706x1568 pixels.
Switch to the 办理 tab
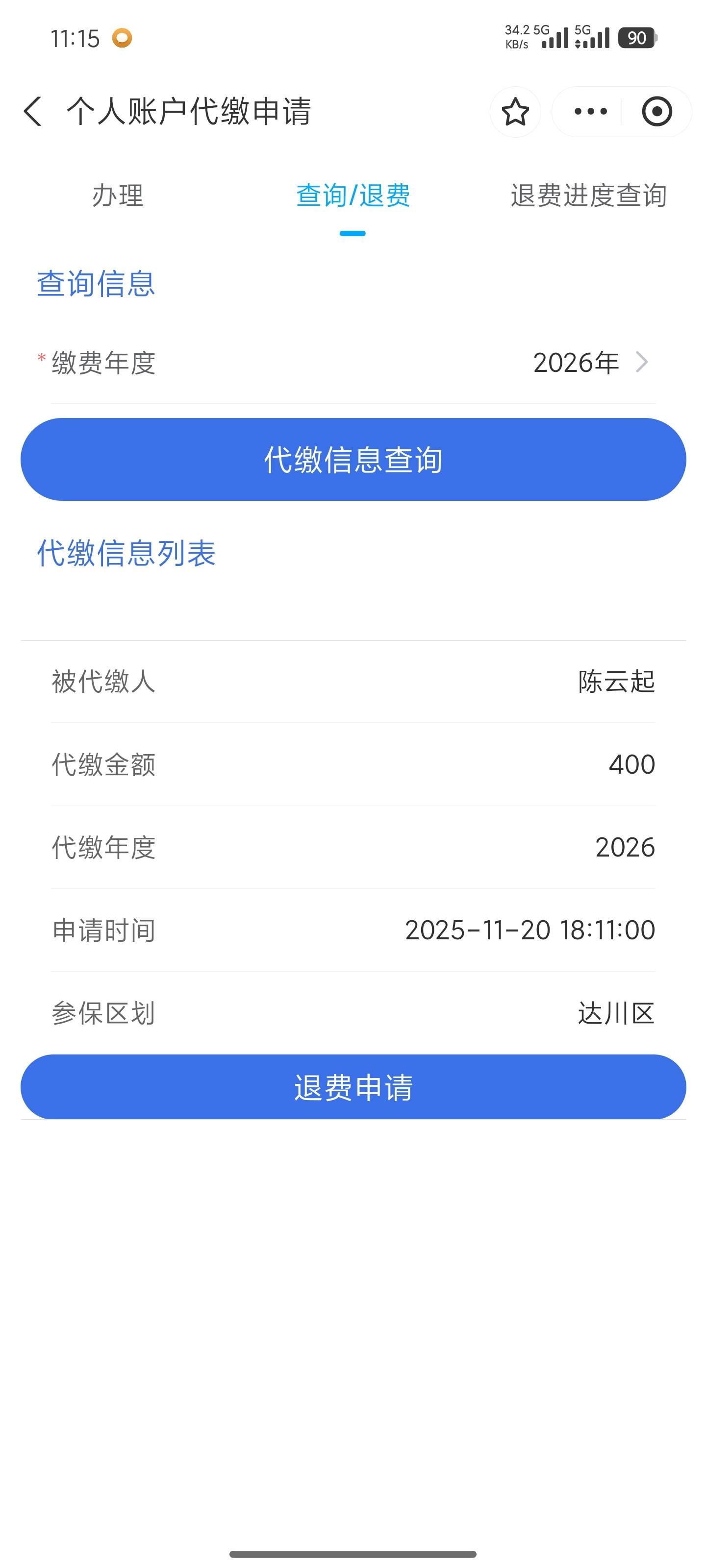click(x=118, y=196)
